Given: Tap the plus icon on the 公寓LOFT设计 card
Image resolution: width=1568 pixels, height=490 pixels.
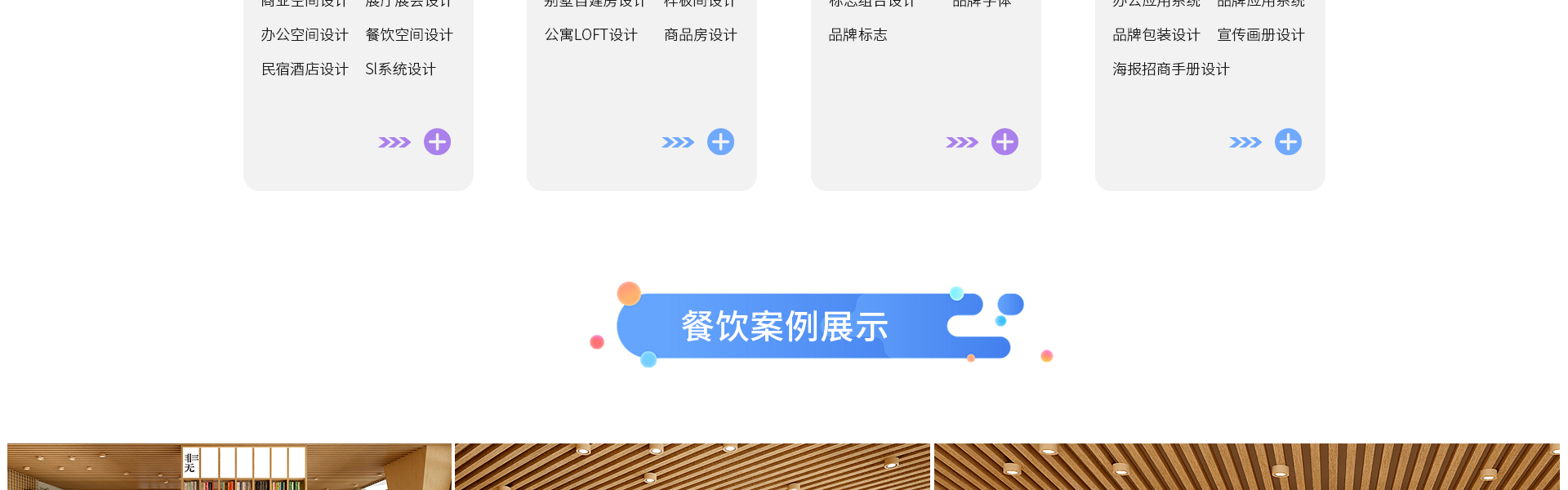Looking at the screenshot, I should (x=720, y=142).
